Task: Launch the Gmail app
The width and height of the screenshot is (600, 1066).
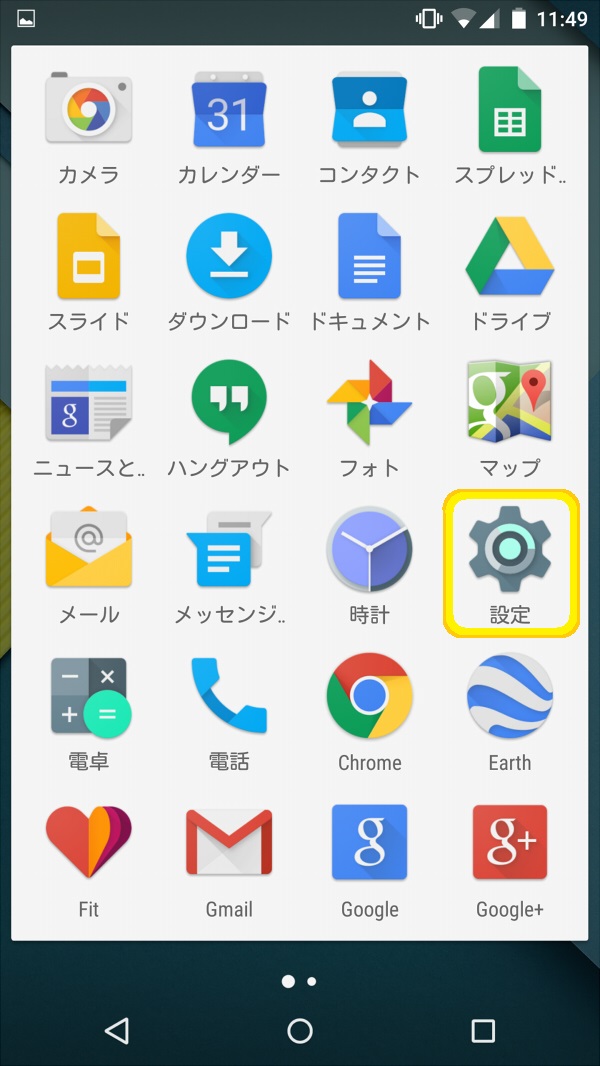Action: [229, 843]
